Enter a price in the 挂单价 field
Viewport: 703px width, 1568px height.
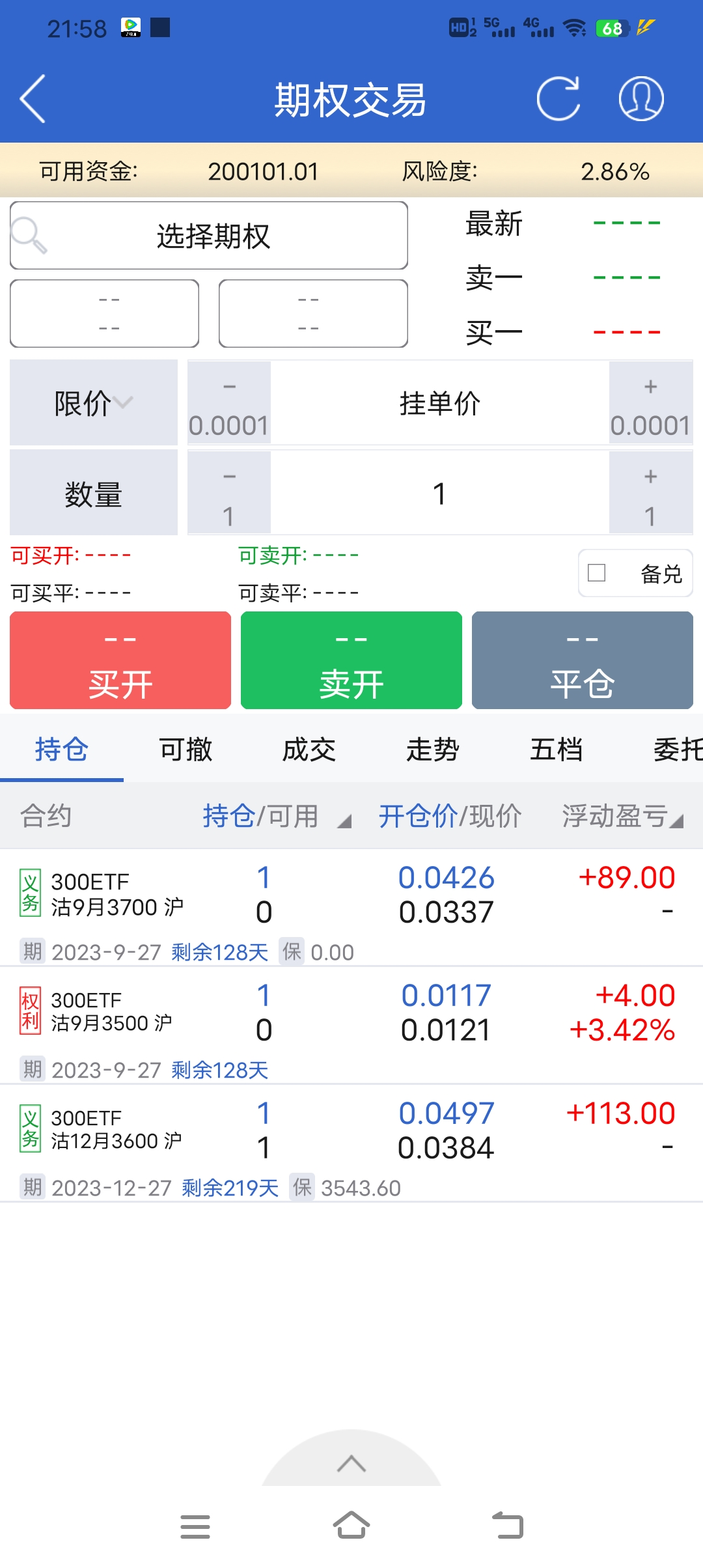[439, 403]
